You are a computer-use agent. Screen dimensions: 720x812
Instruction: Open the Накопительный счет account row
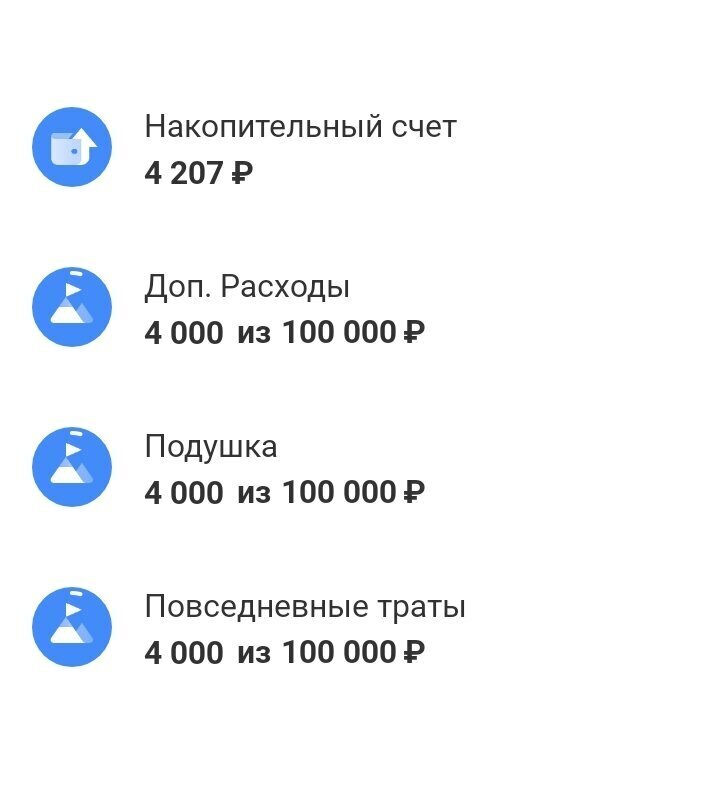(300, 148)
